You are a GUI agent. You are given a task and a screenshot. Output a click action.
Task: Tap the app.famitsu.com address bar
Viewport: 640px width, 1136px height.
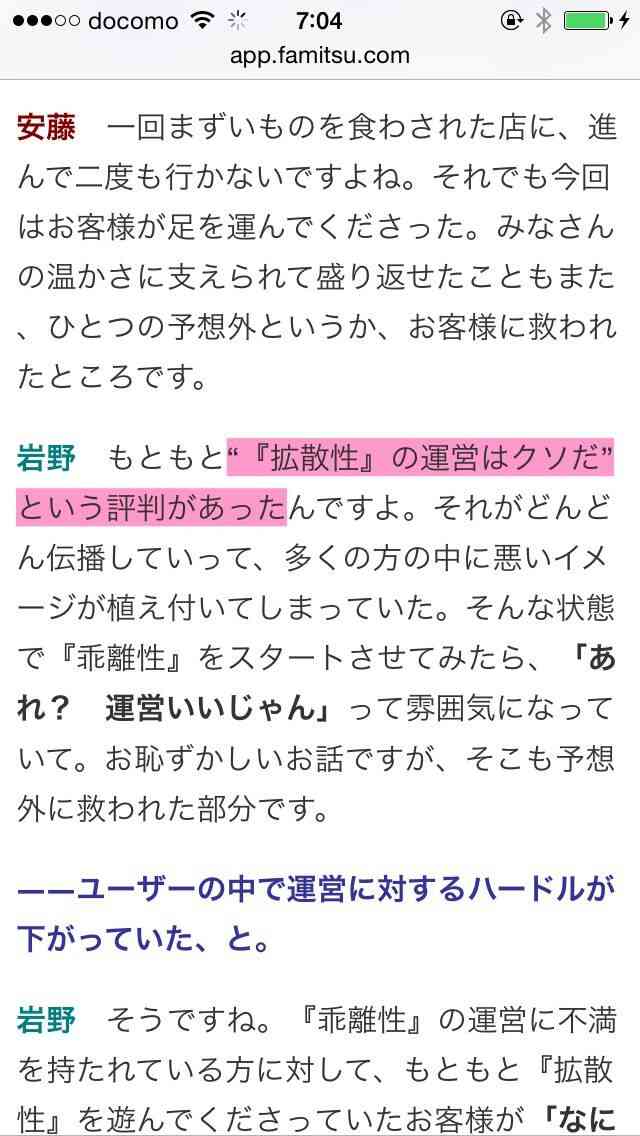[x=320, y=56]
